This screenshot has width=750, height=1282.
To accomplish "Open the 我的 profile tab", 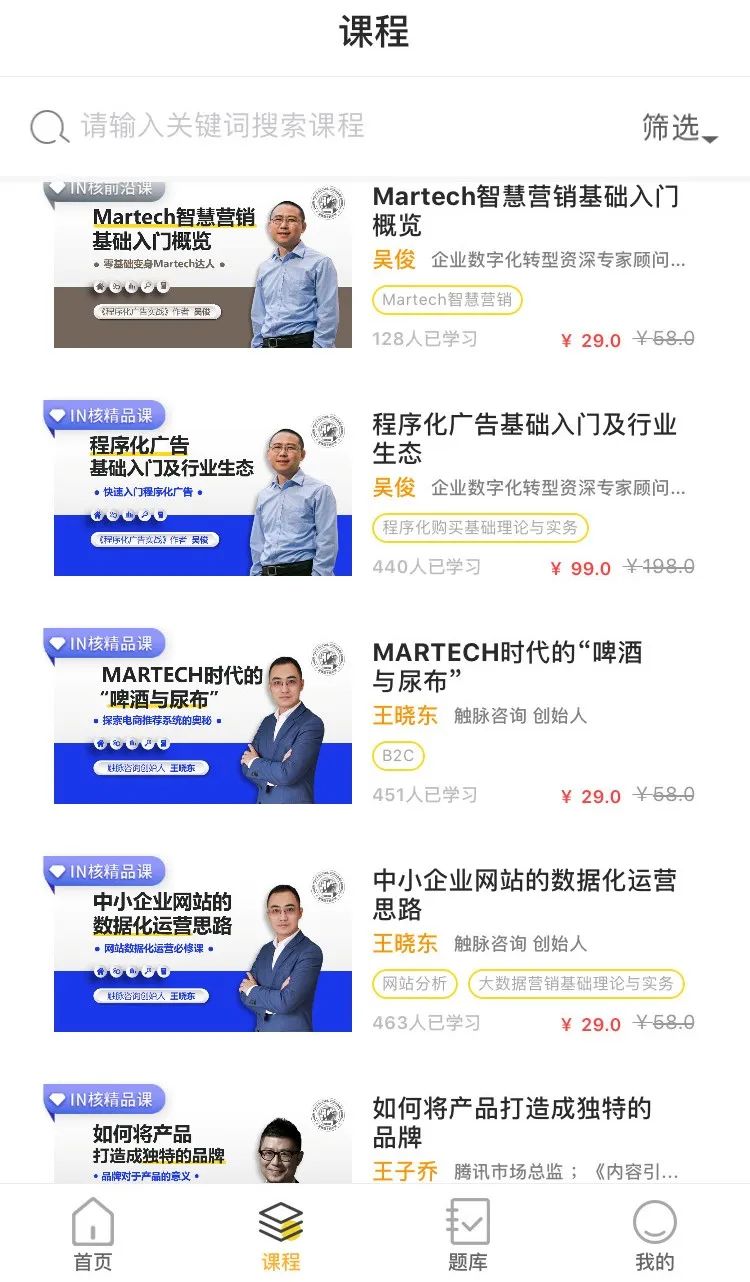I will point(655,1234).
